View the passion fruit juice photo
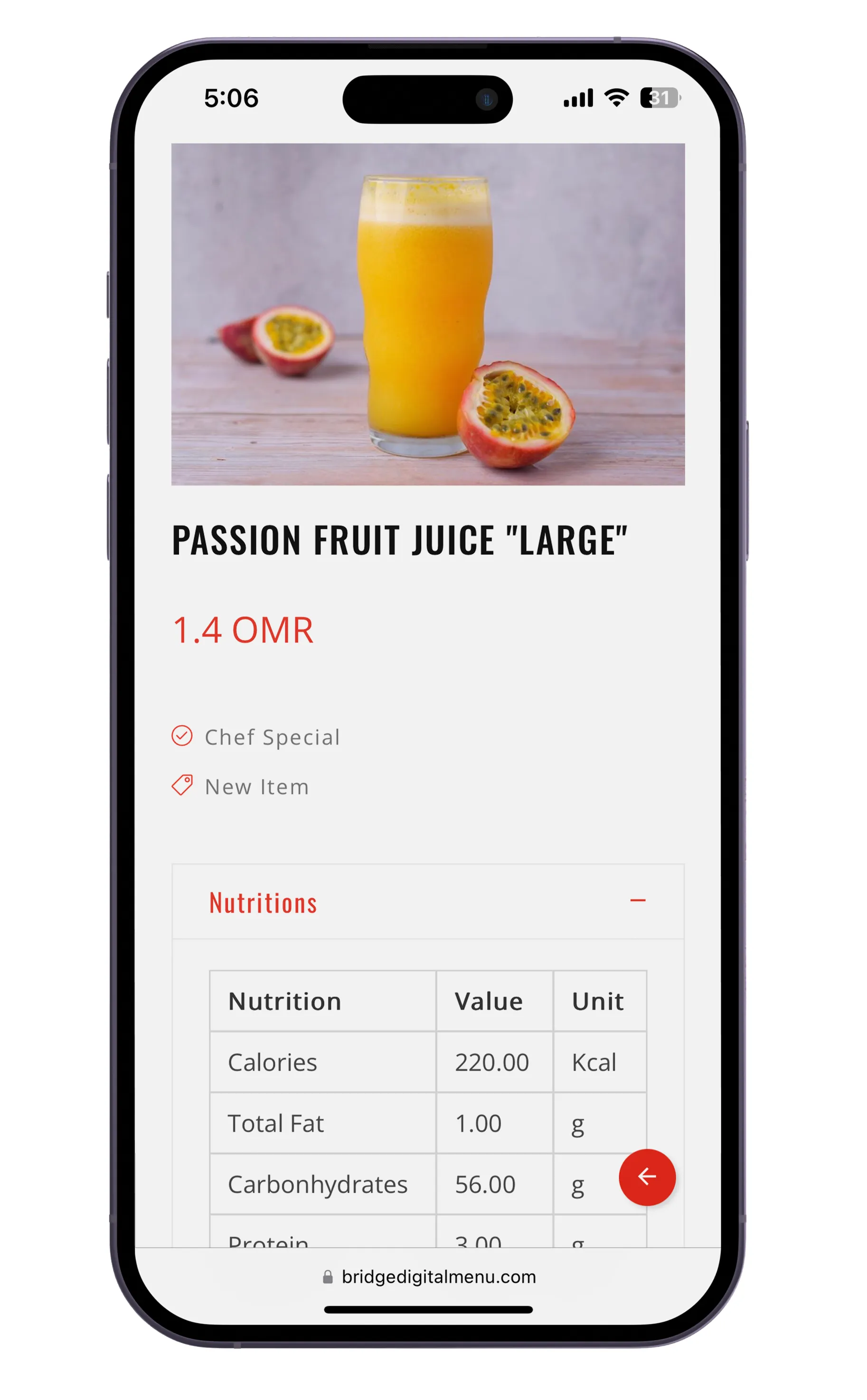The image size is (867, 1400). tap(428, 314)
